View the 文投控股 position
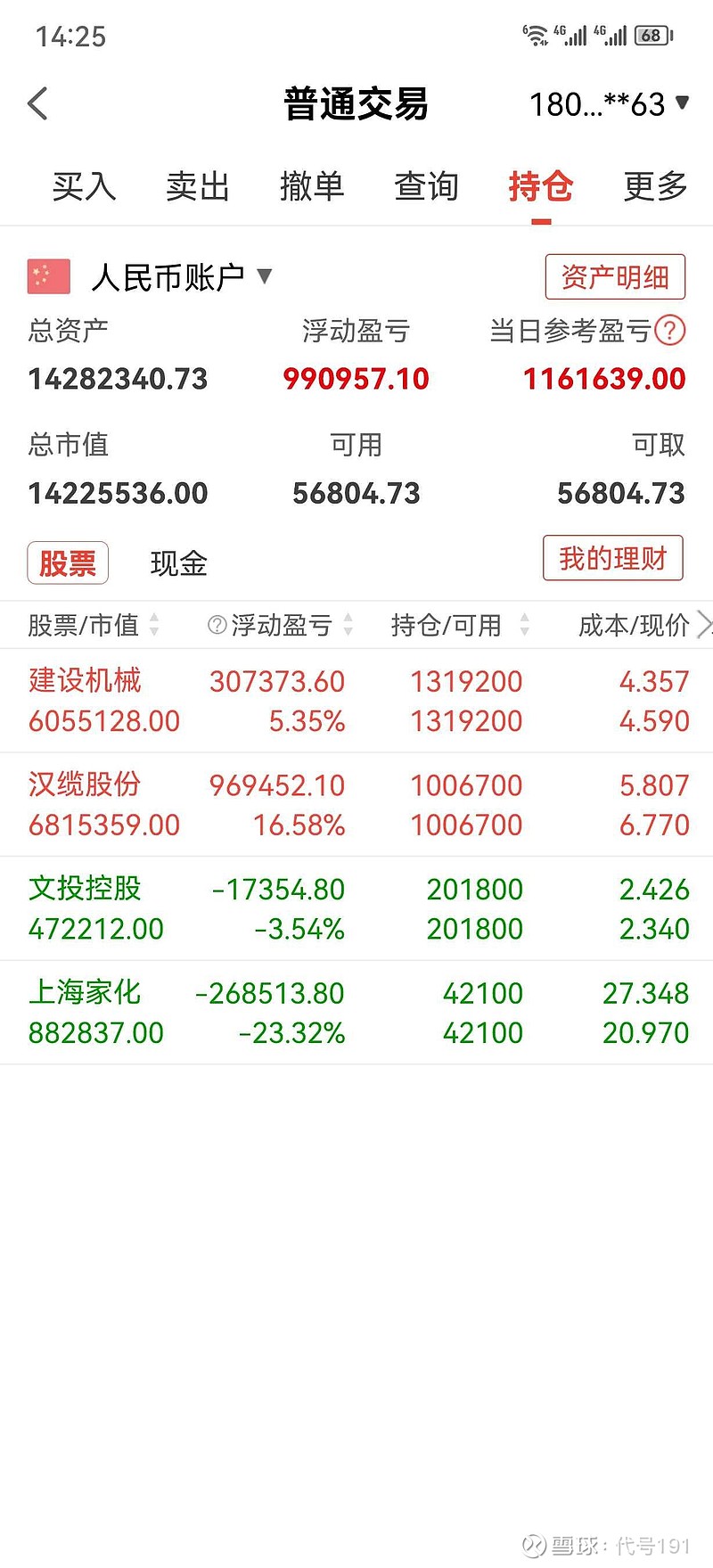The height and width of the screenshot is (1568, 713). [x=356, y=908]
